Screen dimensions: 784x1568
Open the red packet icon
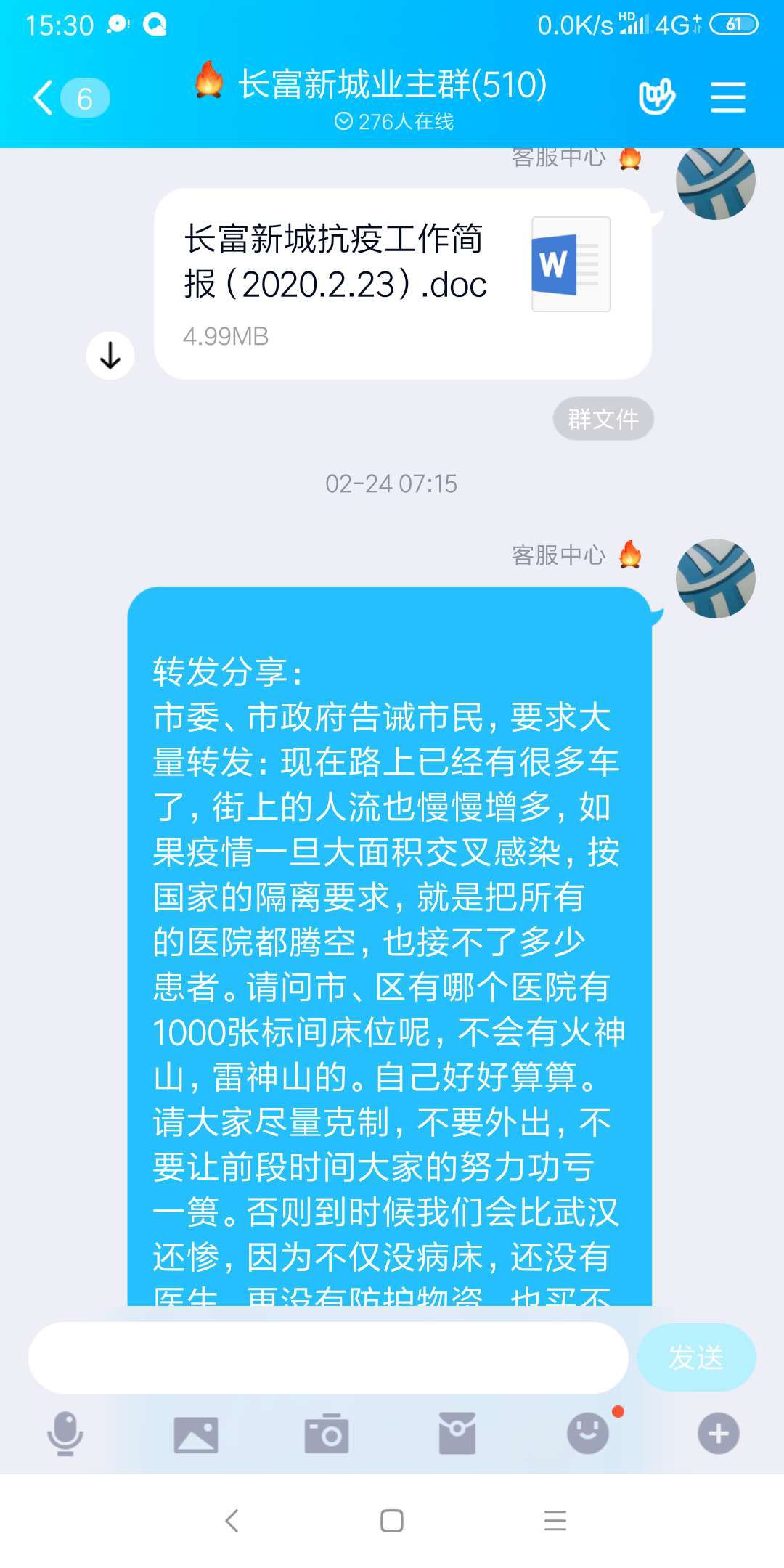pos(457,1434)
